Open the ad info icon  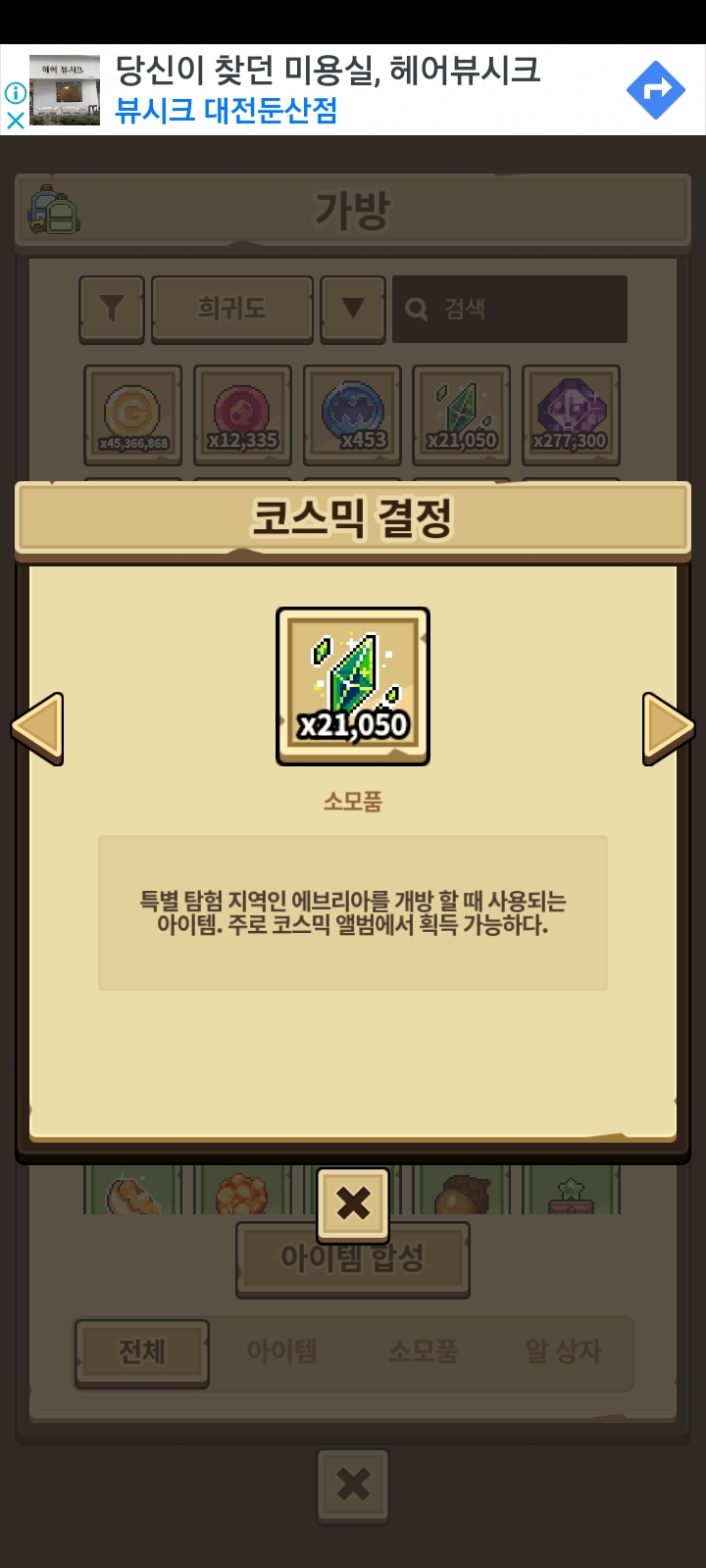15,93
